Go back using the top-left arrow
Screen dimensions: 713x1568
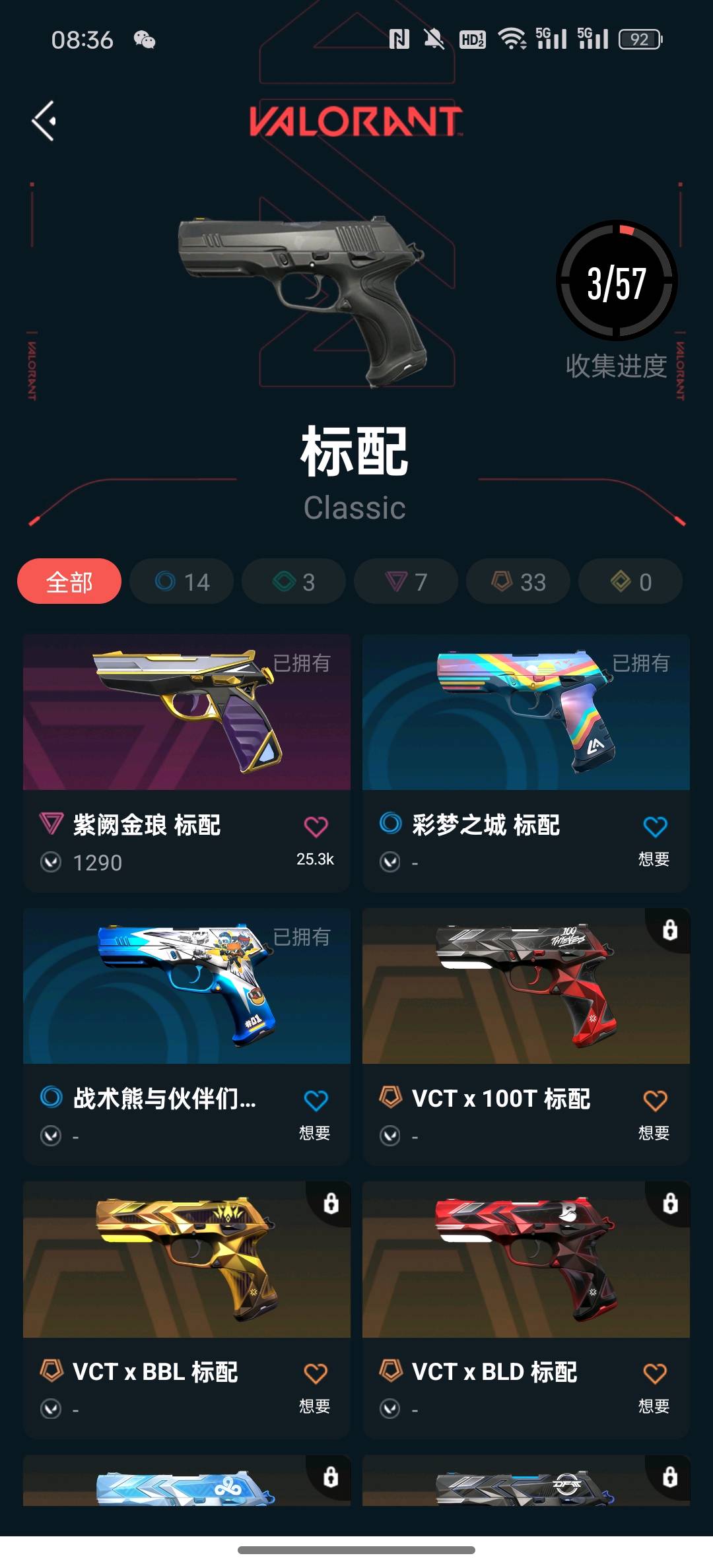pos(44,121)
